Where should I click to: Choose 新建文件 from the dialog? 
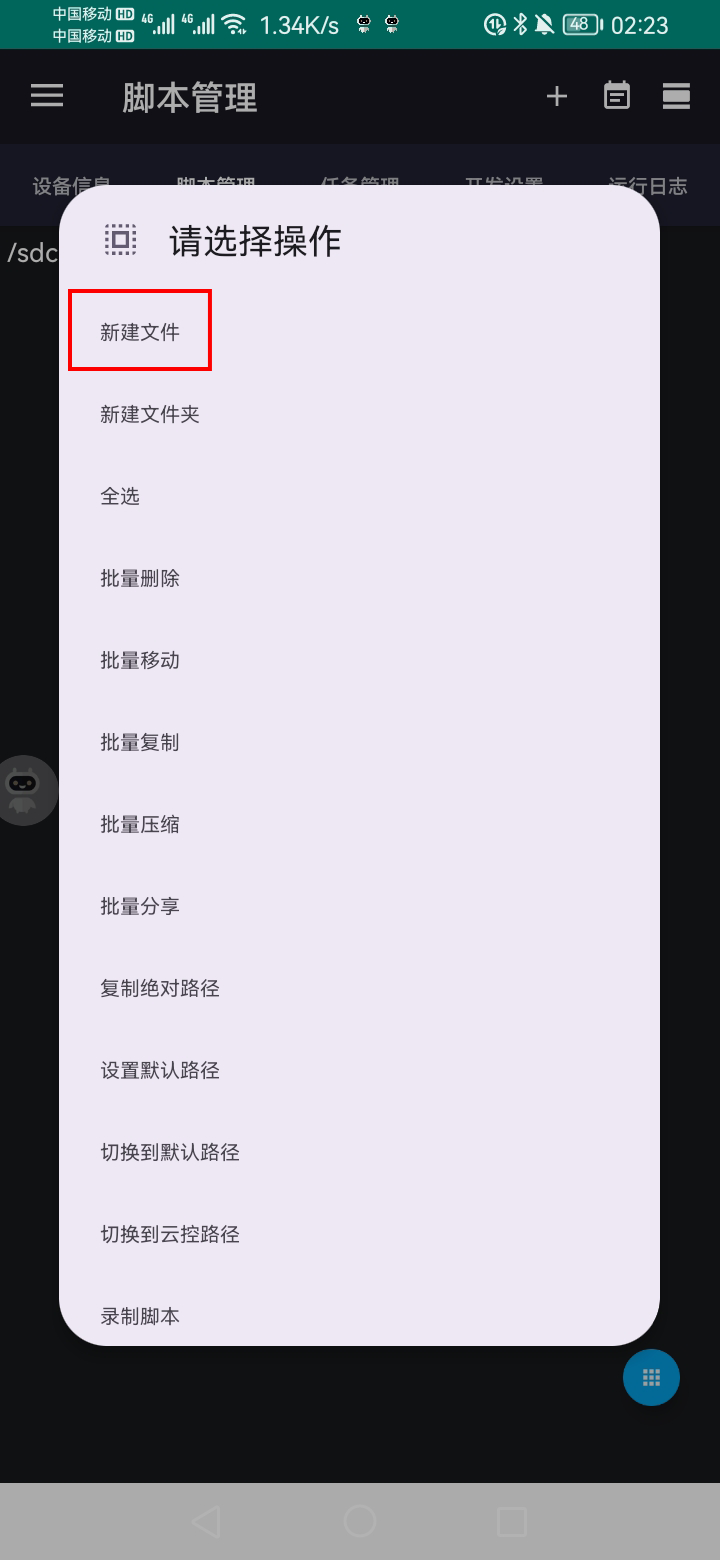pos(138,330)
